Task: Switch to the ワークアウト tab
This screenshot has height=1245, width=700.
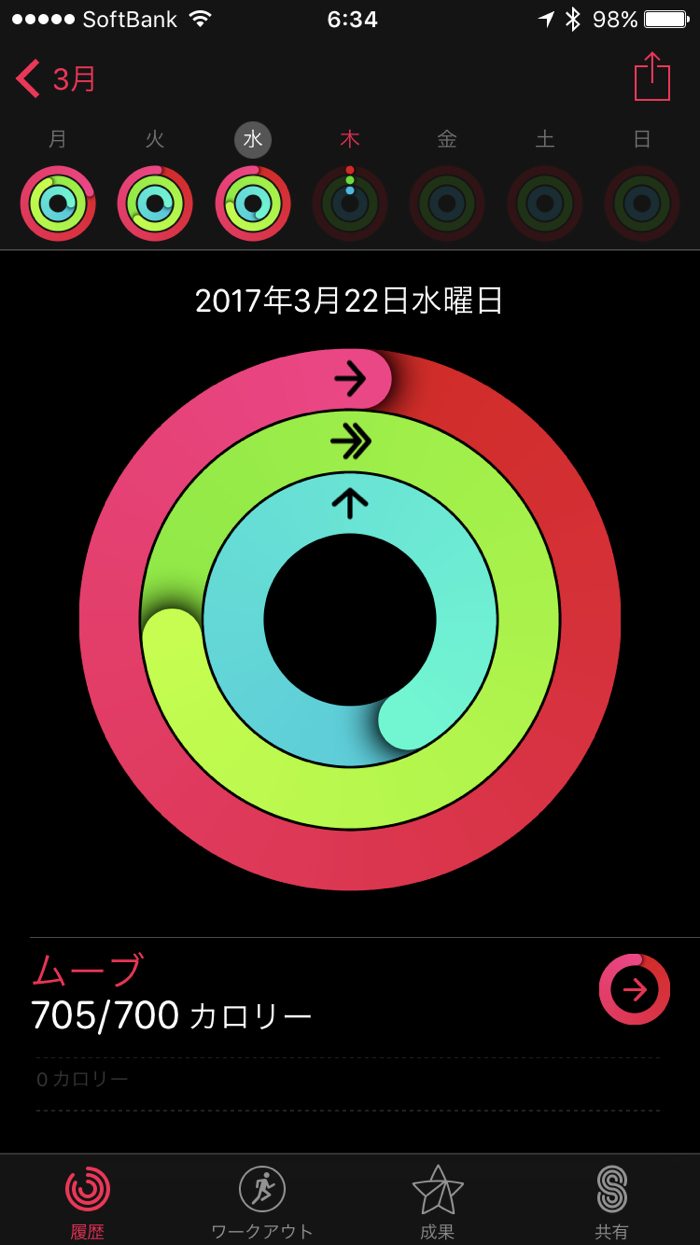Action: 262,1200
